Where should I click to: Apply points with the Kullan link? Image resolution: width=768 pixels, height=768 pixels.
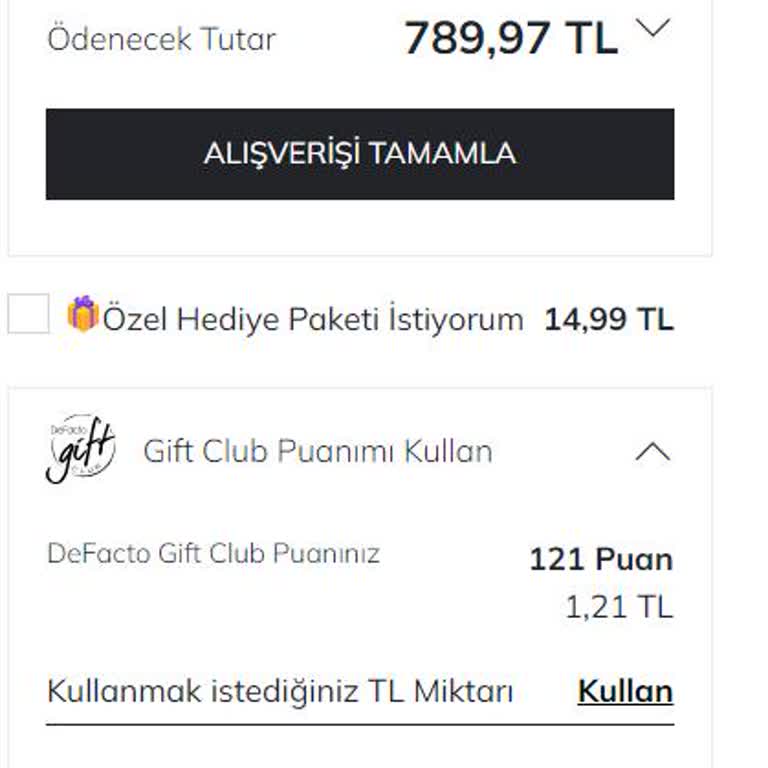625,692
